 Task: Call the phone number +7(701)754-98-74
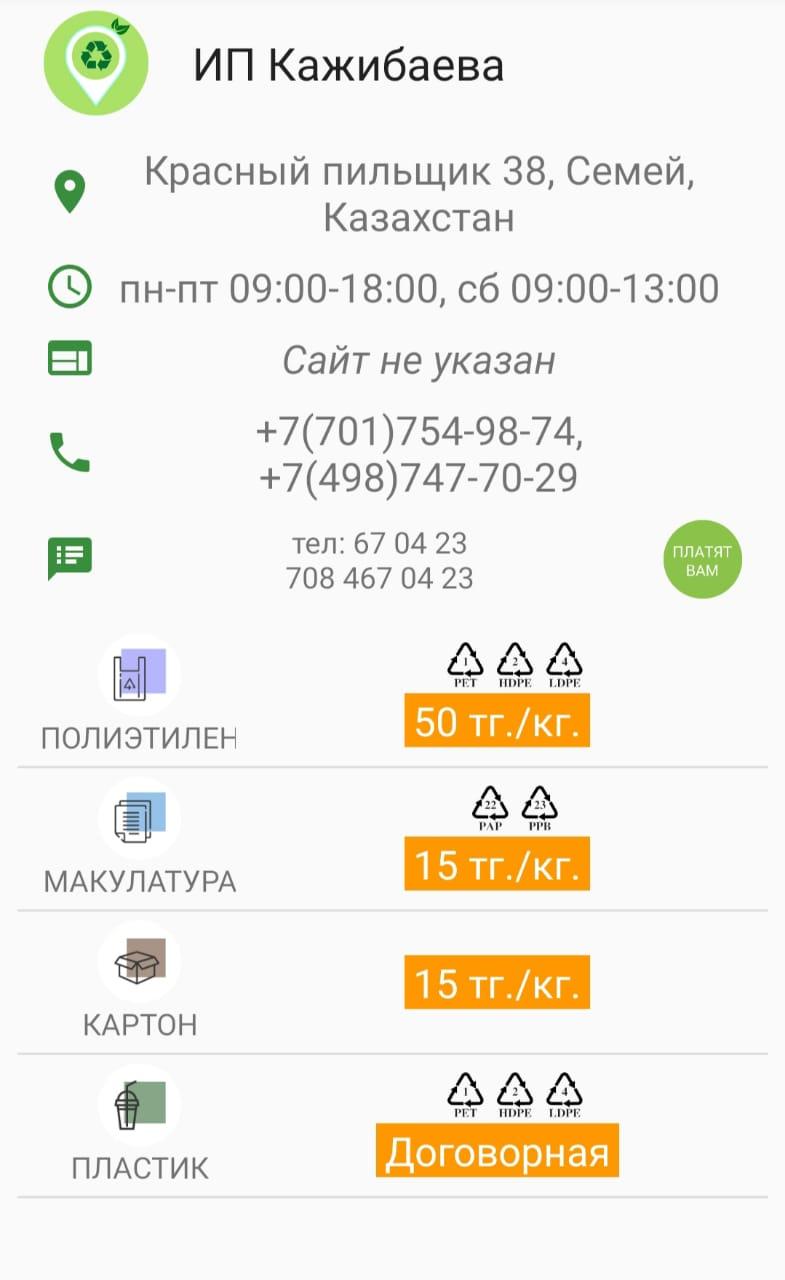[419, 432]
